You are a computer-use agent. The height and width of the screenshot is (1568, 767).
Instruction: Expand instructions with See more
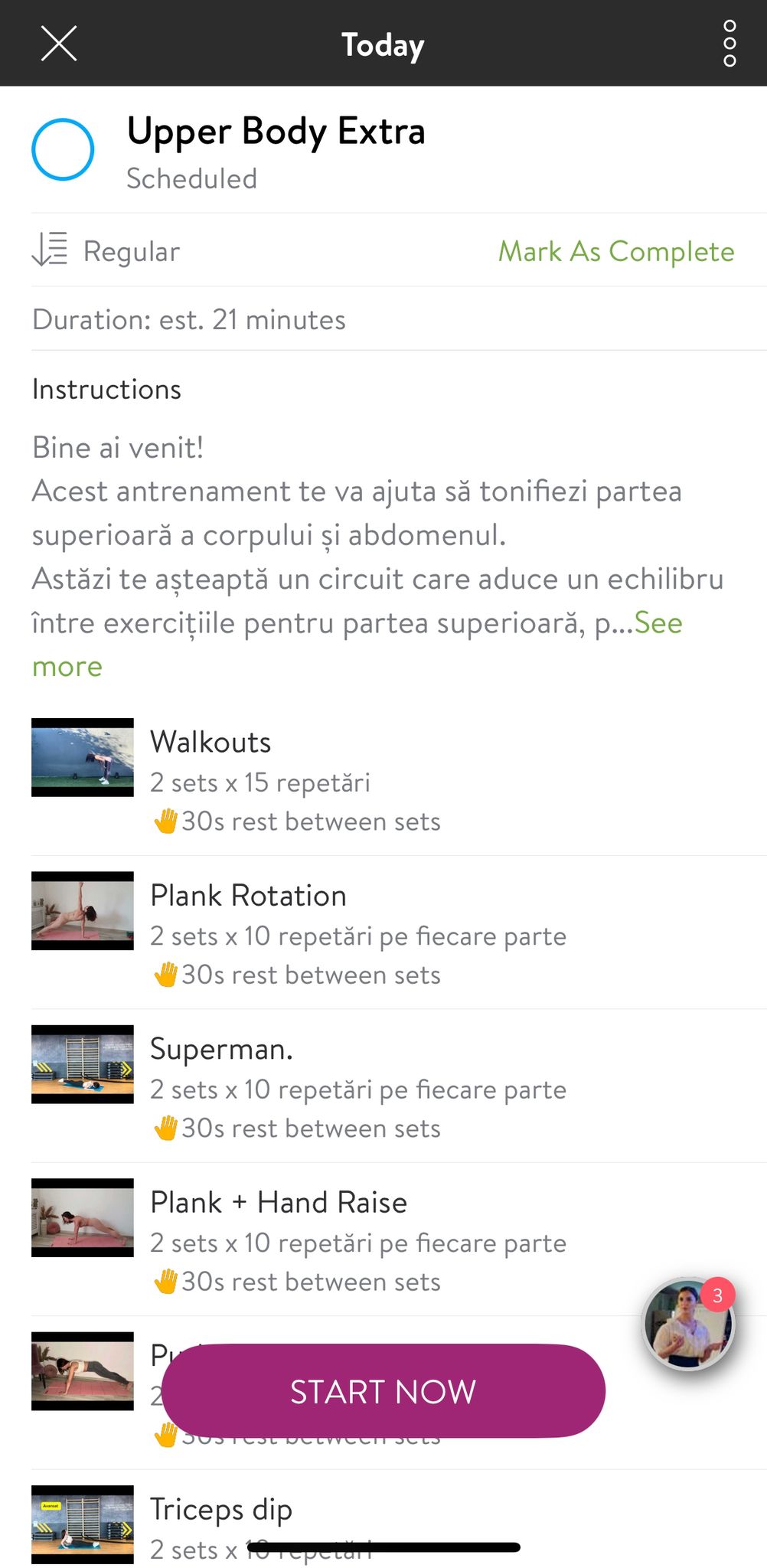tap(658, 623)
